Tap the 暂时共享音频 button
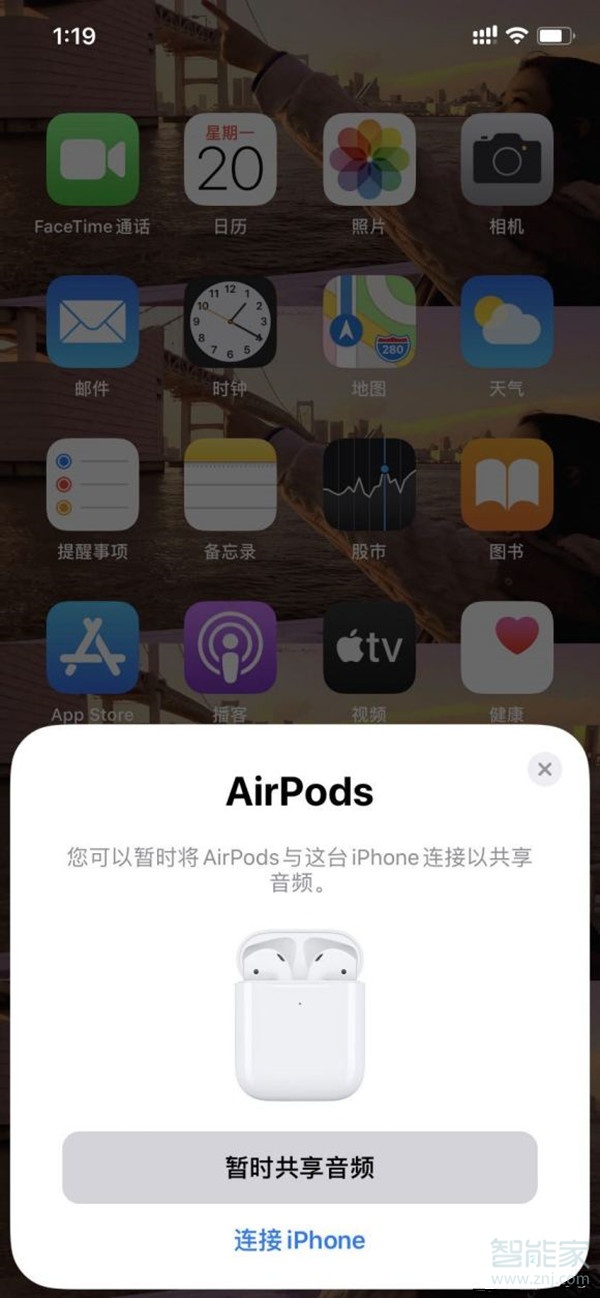Image resolution: width=600 pixels, height=1298 pixels. (x=300, y=1167)
